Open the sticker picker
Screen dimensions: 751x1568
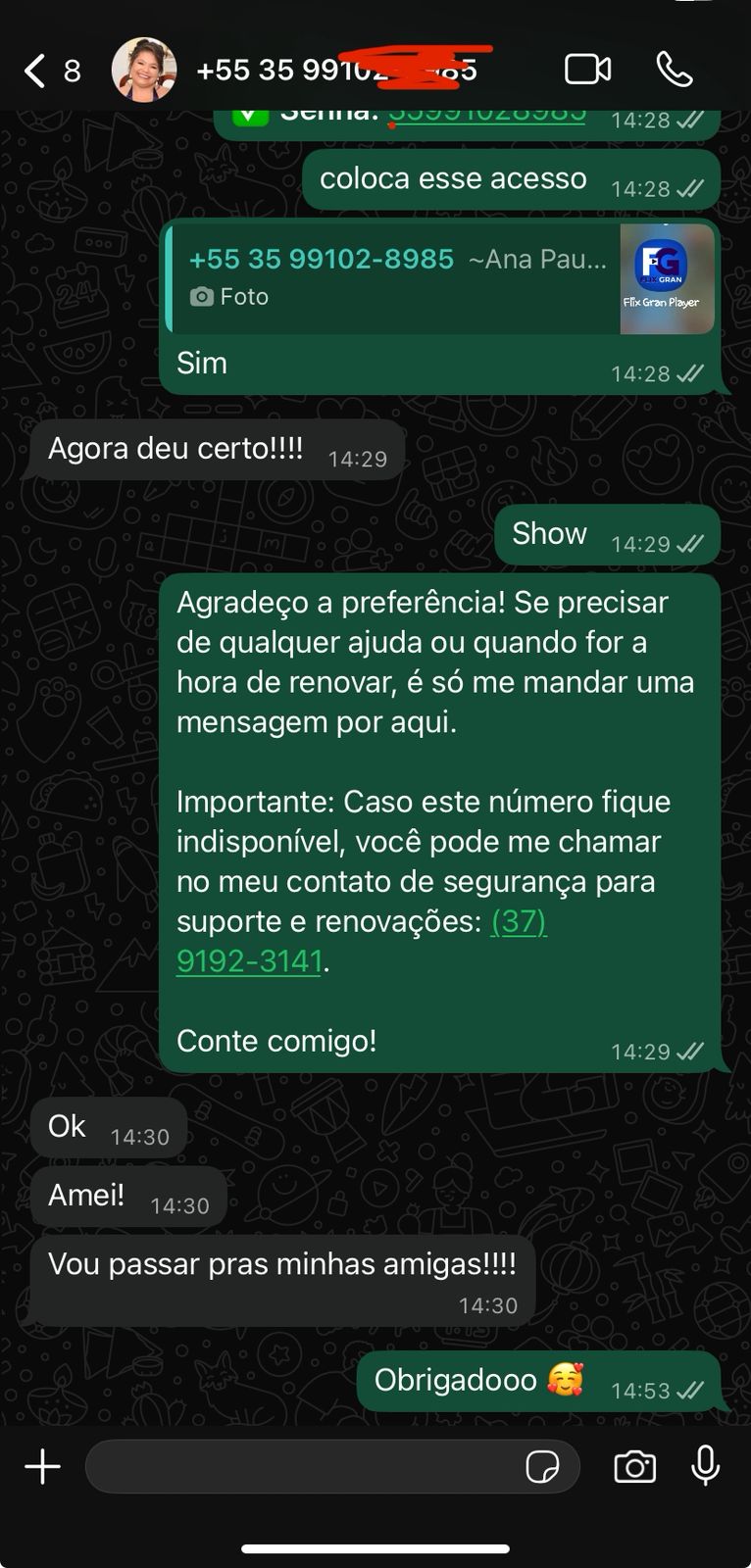tap(542, 1467)
